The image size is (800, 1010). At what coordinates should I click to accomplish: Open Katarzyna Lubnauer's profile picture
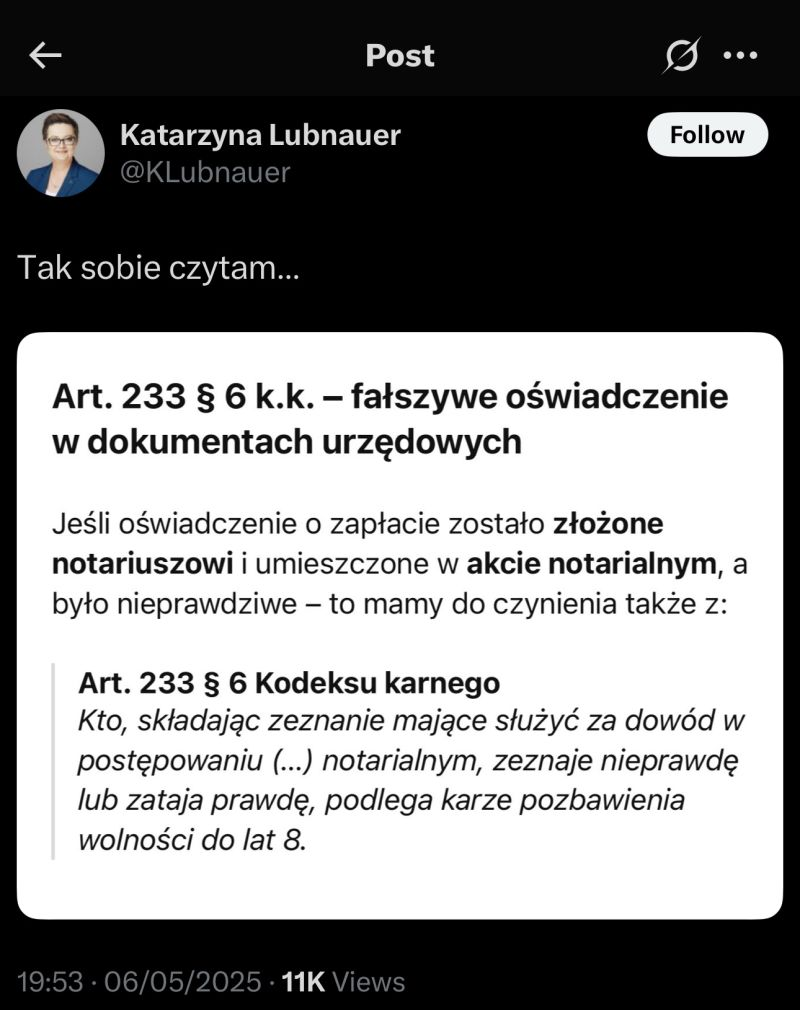click(60, 153)
